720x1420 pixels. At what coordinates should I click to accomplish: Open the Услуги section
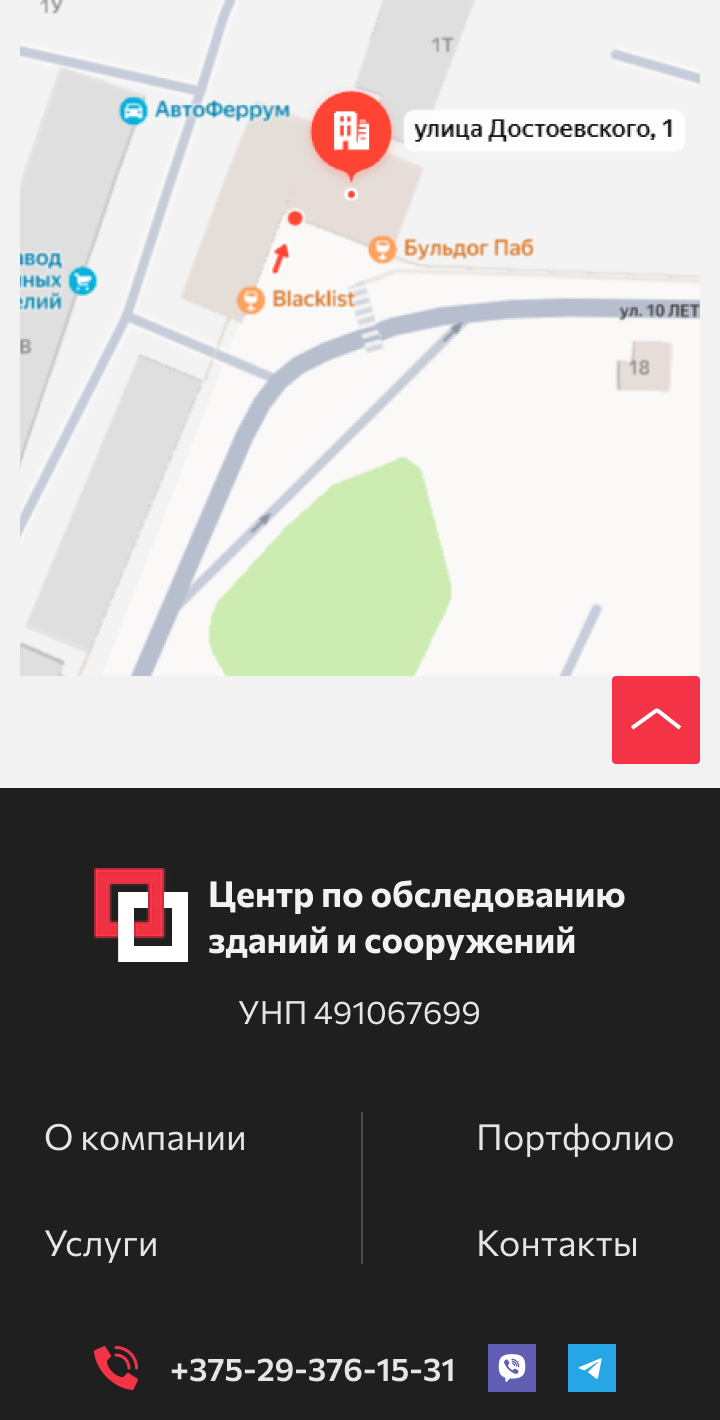[x=101, y=1244]
